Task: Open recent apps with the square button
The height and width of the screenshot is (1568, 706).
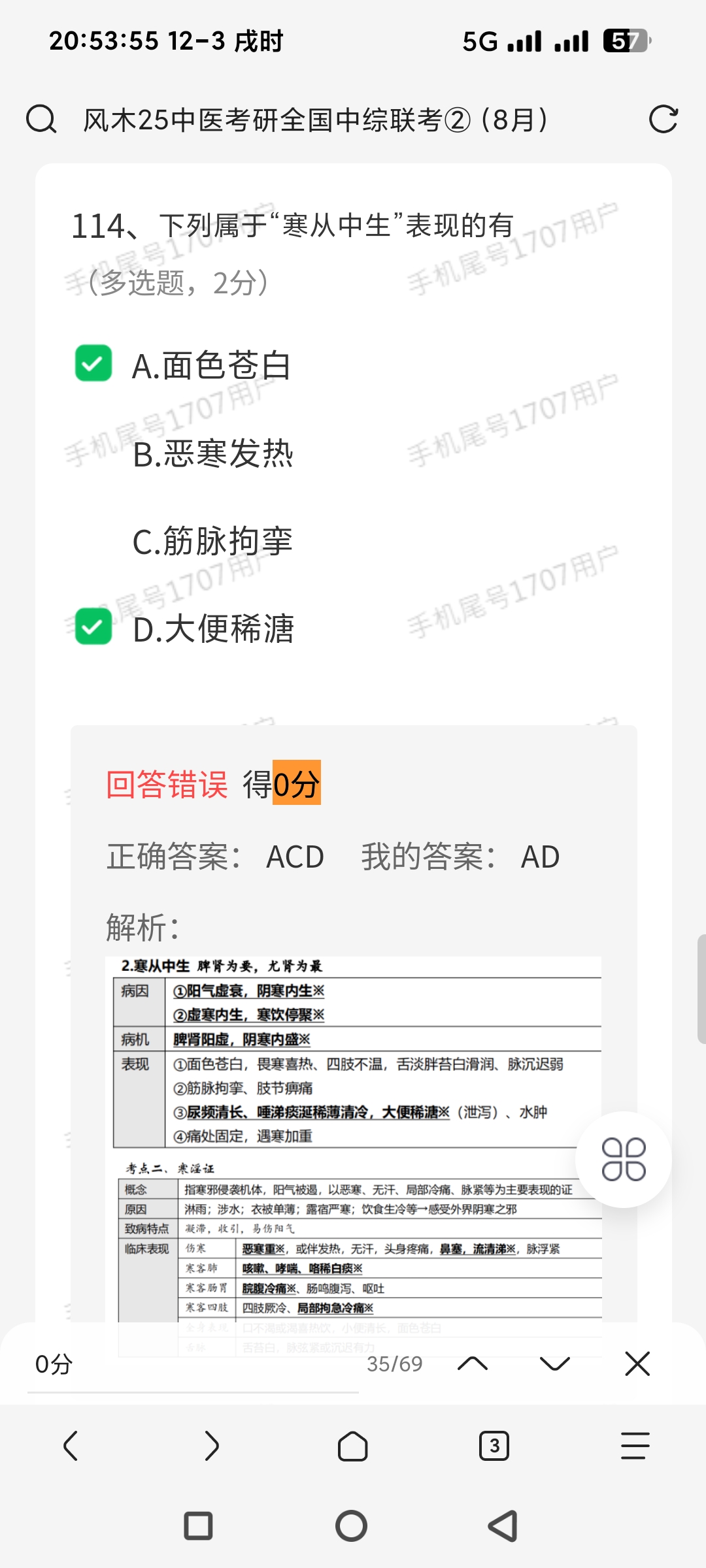Action: tap(198, 1526)
